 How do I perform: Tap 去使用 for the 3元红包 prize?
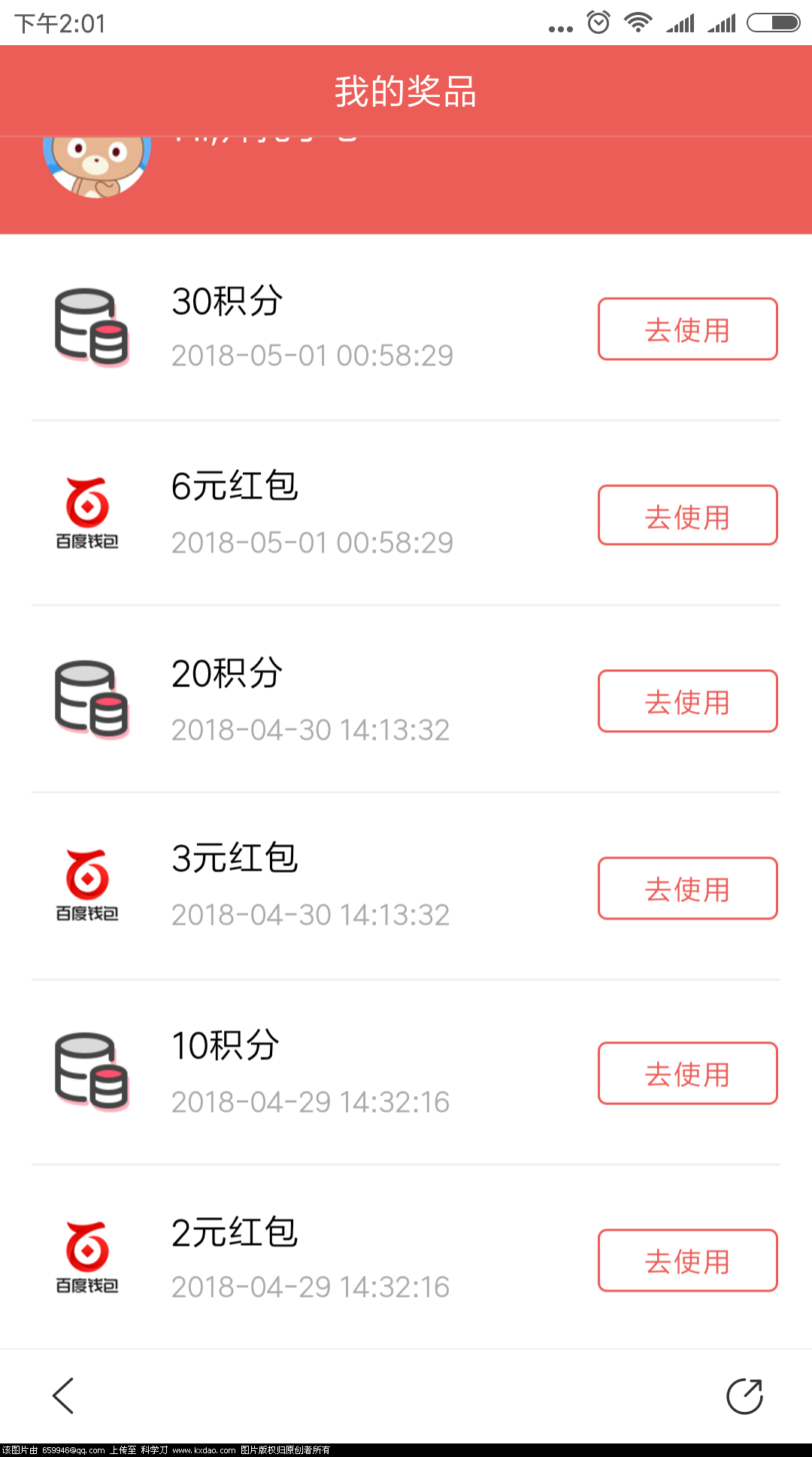coord(686,888)
